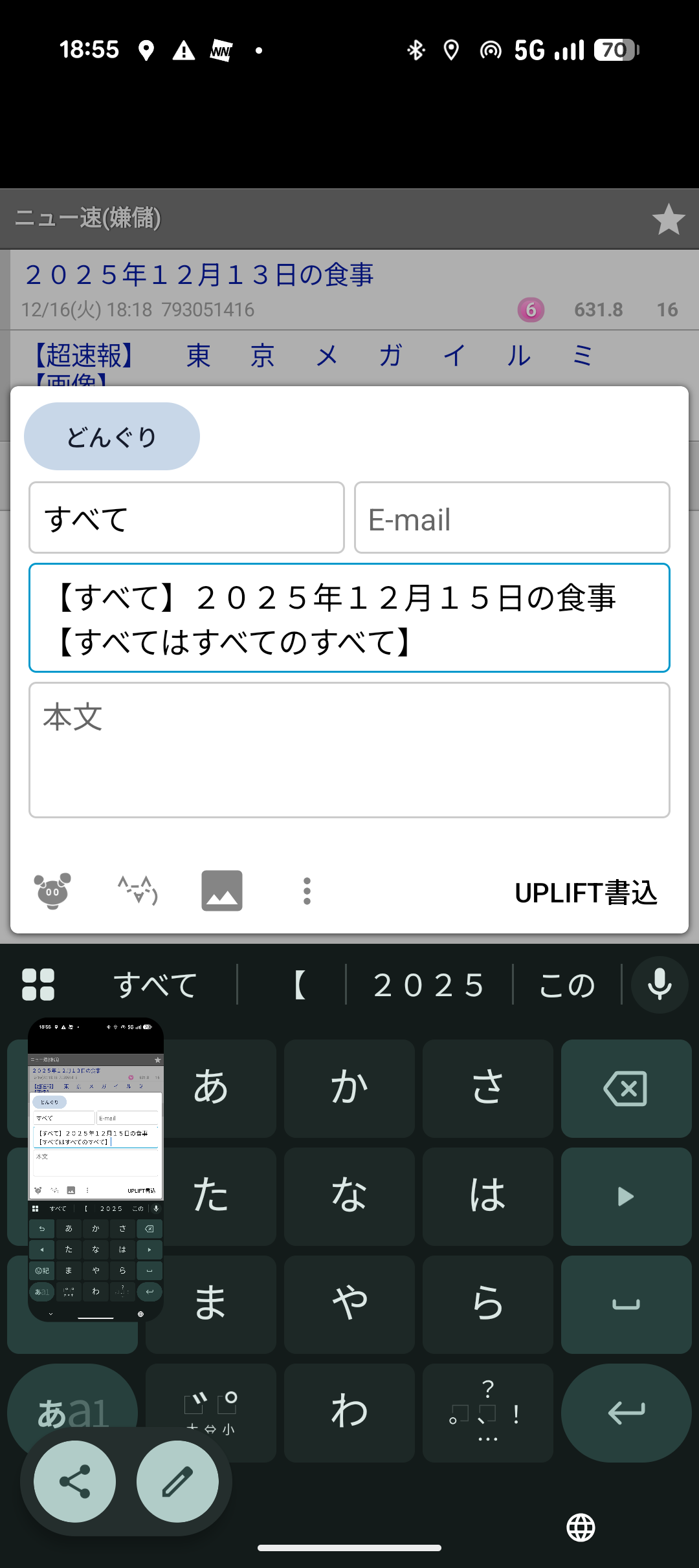This screenshot has height=1568, width=699.
Task: Start voice input with the microphone
Action: pos(659,985)
